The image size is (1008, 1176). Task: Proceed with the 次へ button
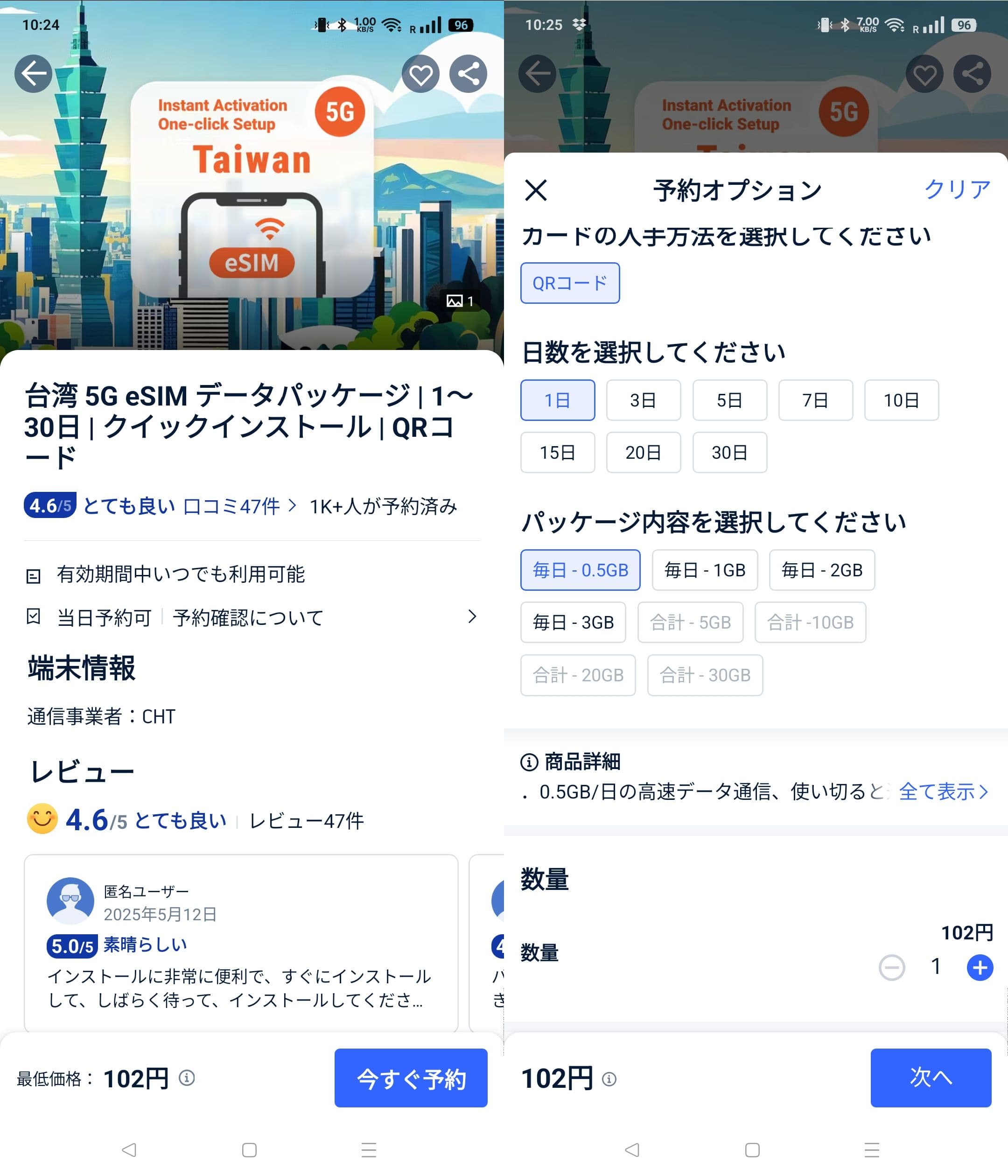[x=930, y=1077]
